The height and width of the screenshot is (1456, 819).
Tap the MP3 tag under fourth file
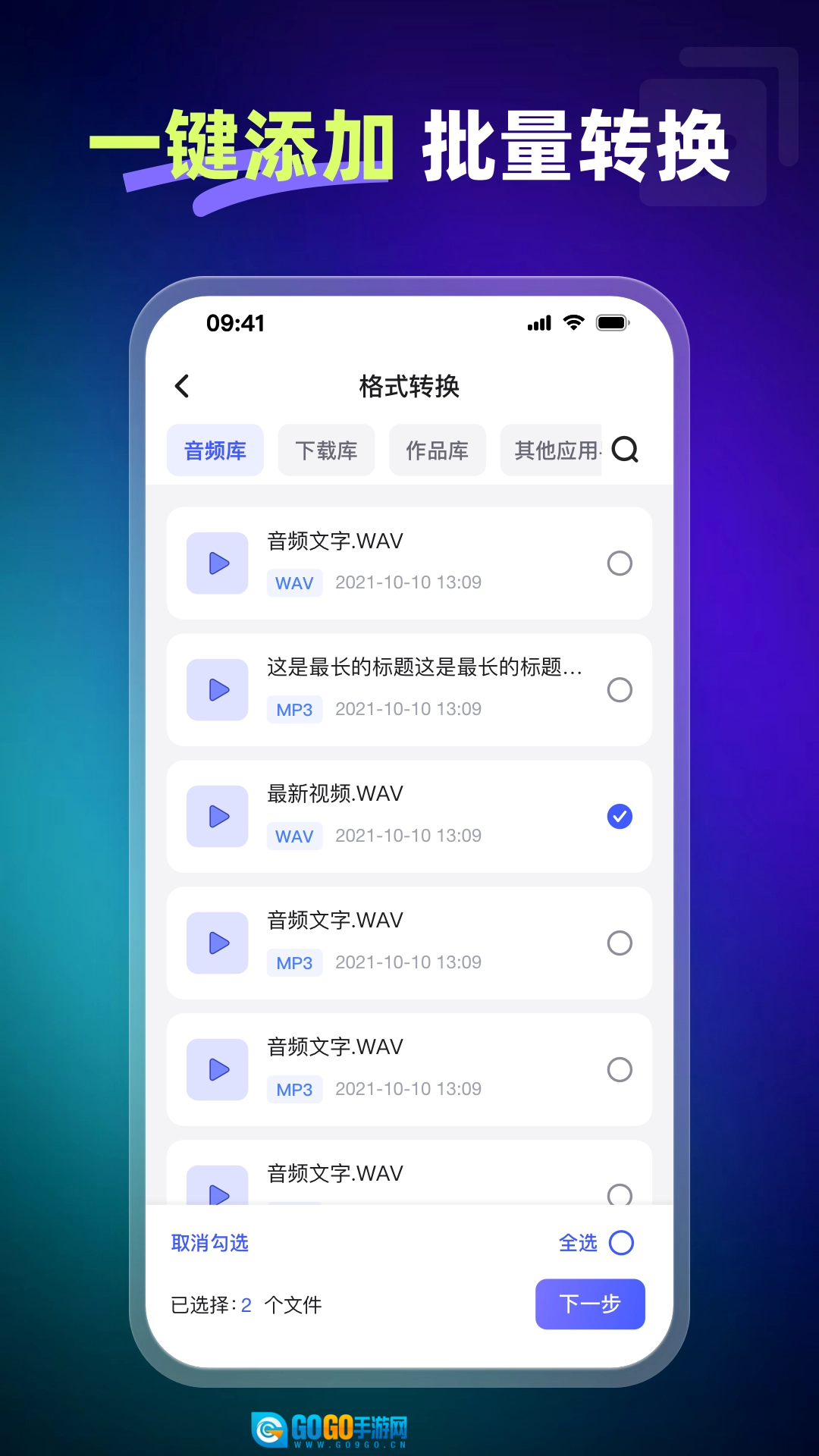coord(295,963)
